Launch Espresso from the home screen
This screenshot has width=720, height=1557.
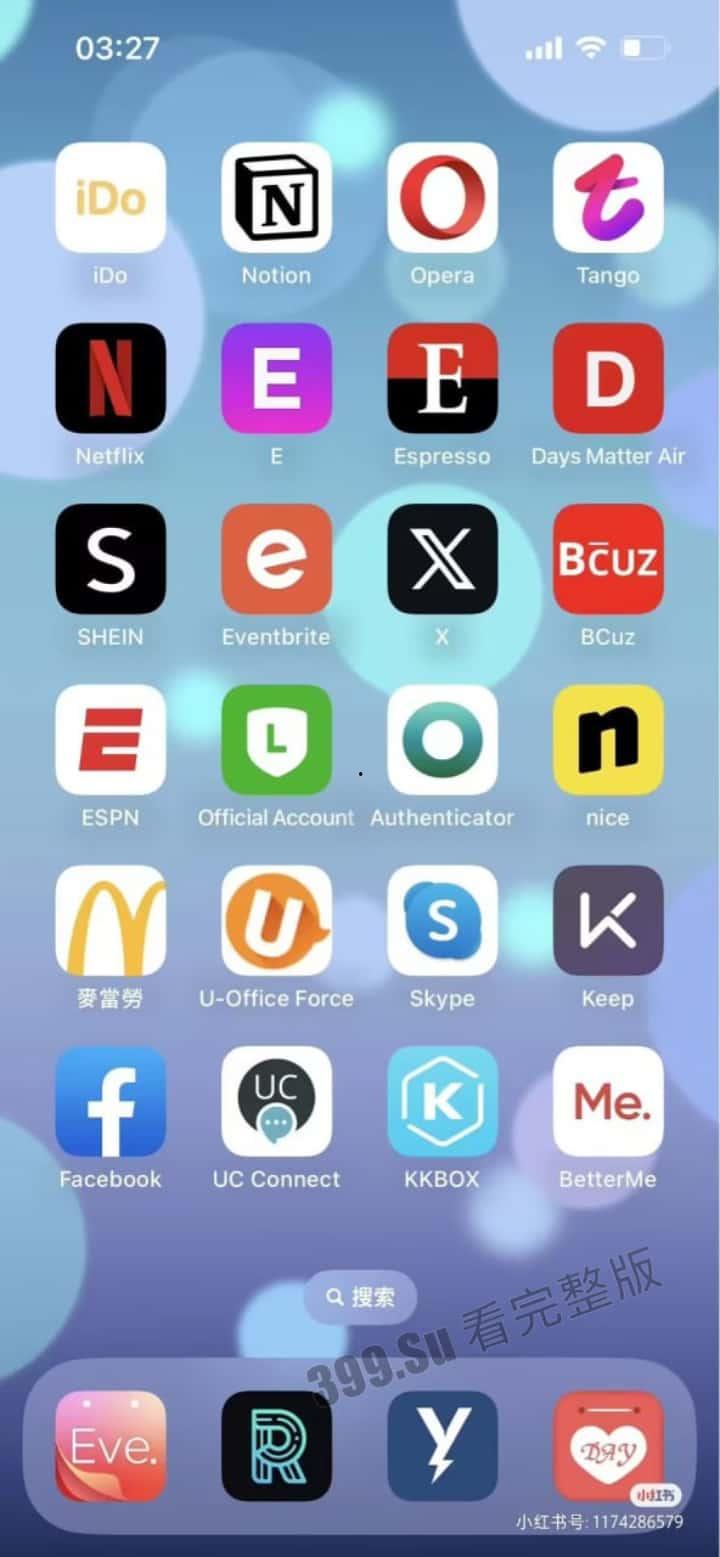tap(442, 378)
